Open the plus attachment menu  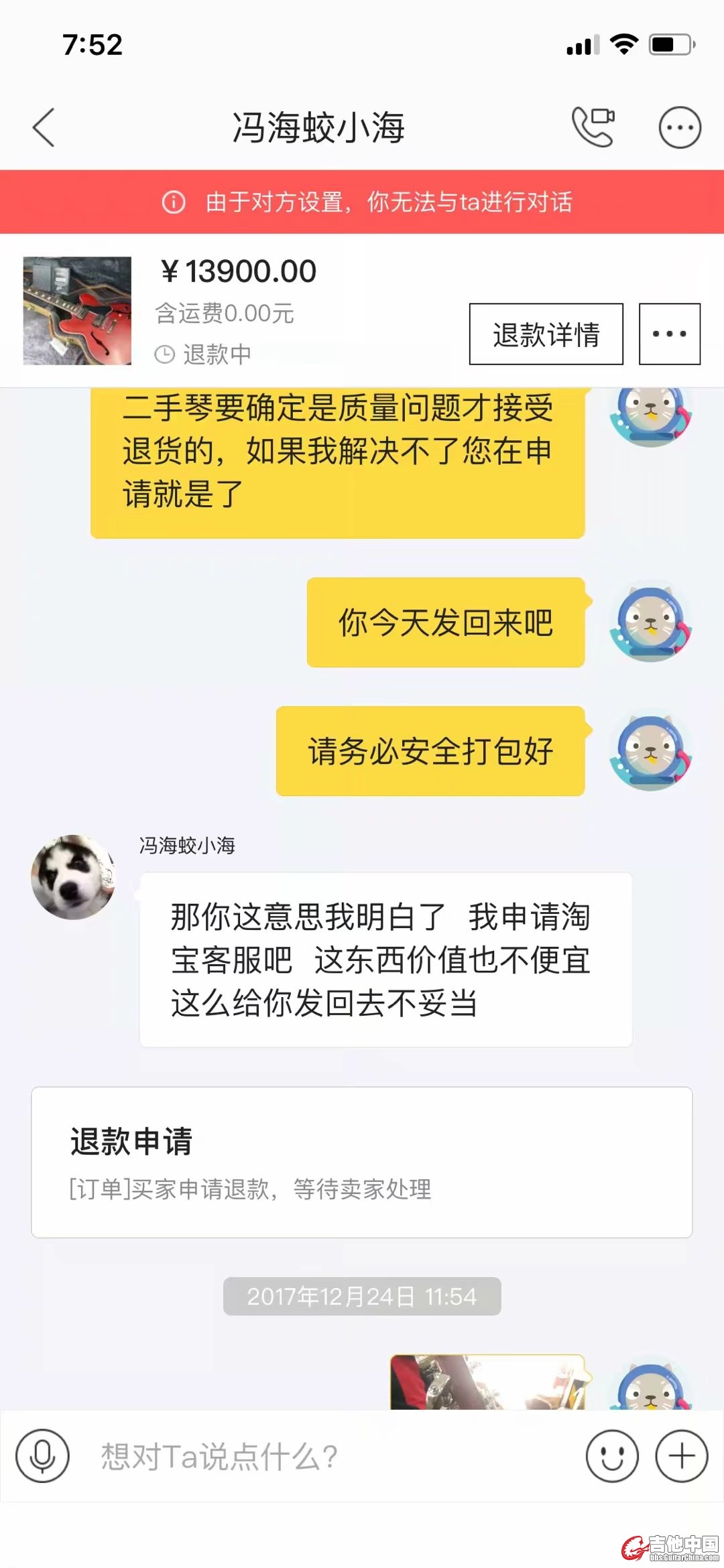click(681, 1456)
